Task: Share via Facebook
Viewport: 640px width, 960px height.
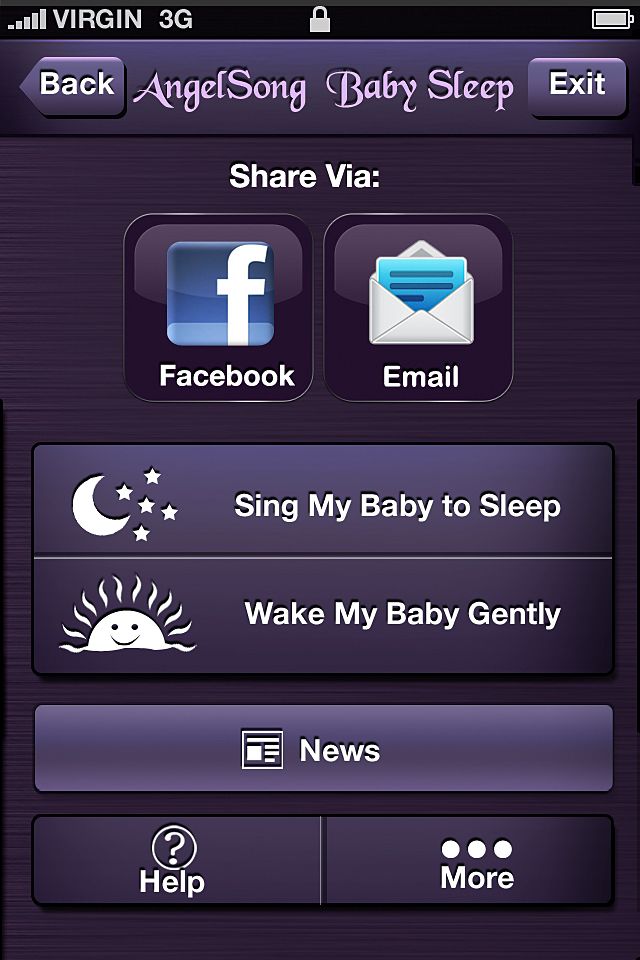Action: pos(219,308)
